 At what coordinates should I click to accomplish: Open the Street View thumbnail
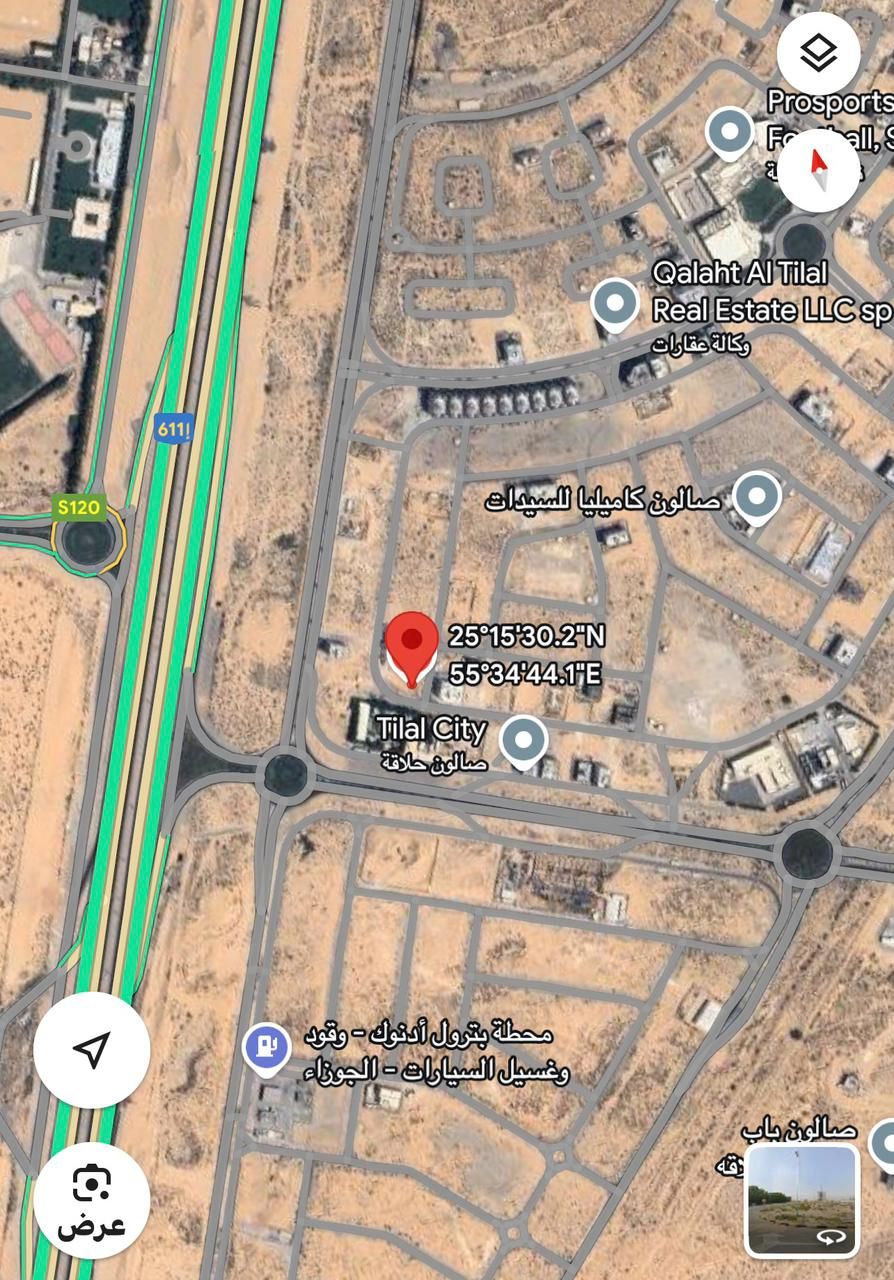pyautogui.click(x=802, y=1200)
